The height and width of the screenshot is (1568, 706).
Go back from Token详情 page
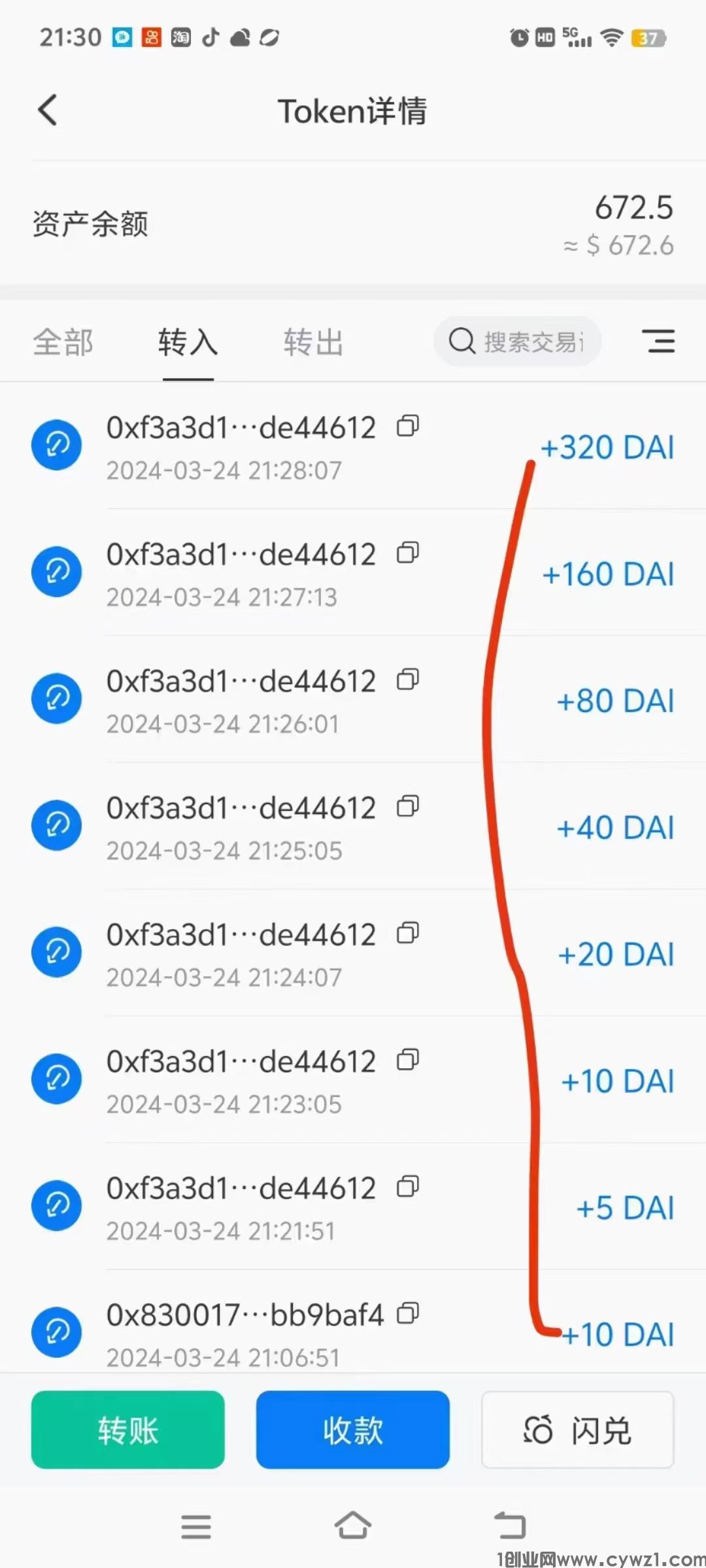[48, 110]
